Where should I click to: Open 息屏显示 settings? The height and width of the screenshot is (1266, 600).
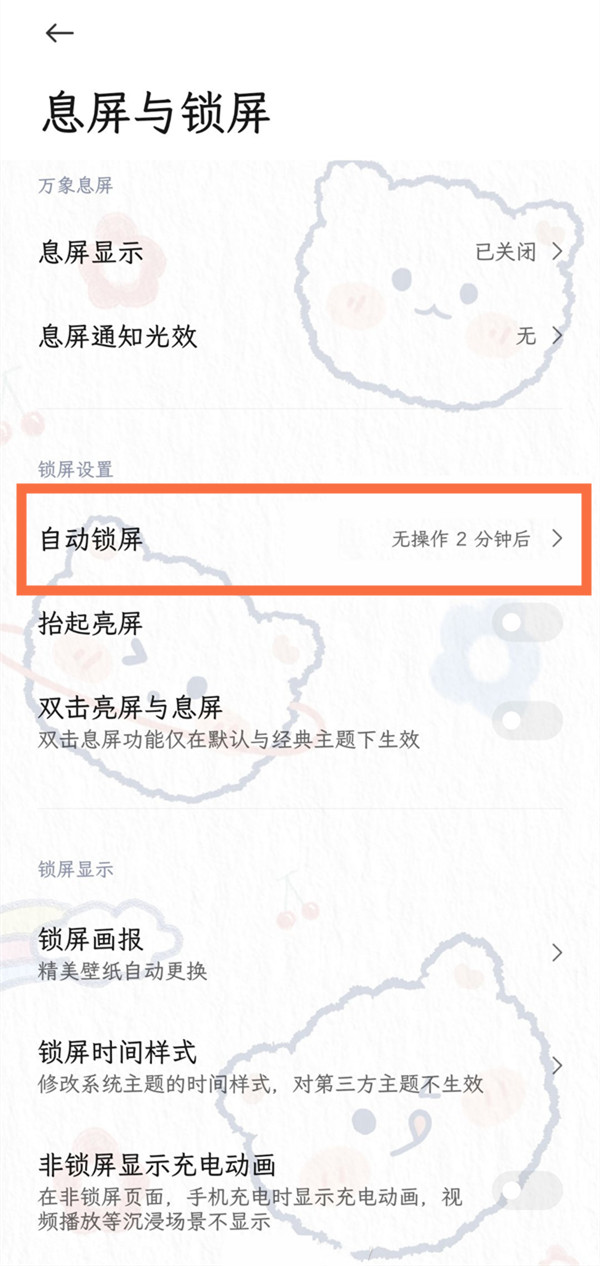click(300, 252)
